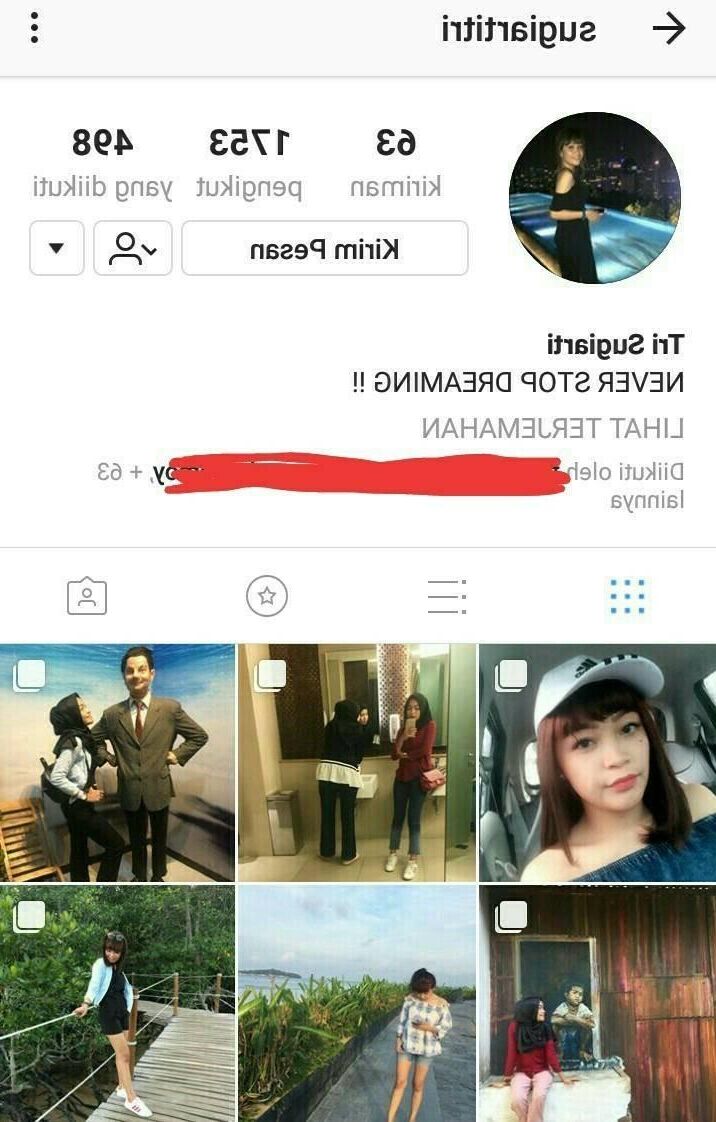Open the wooden boardwalk mangrove post

point(117,1003)
